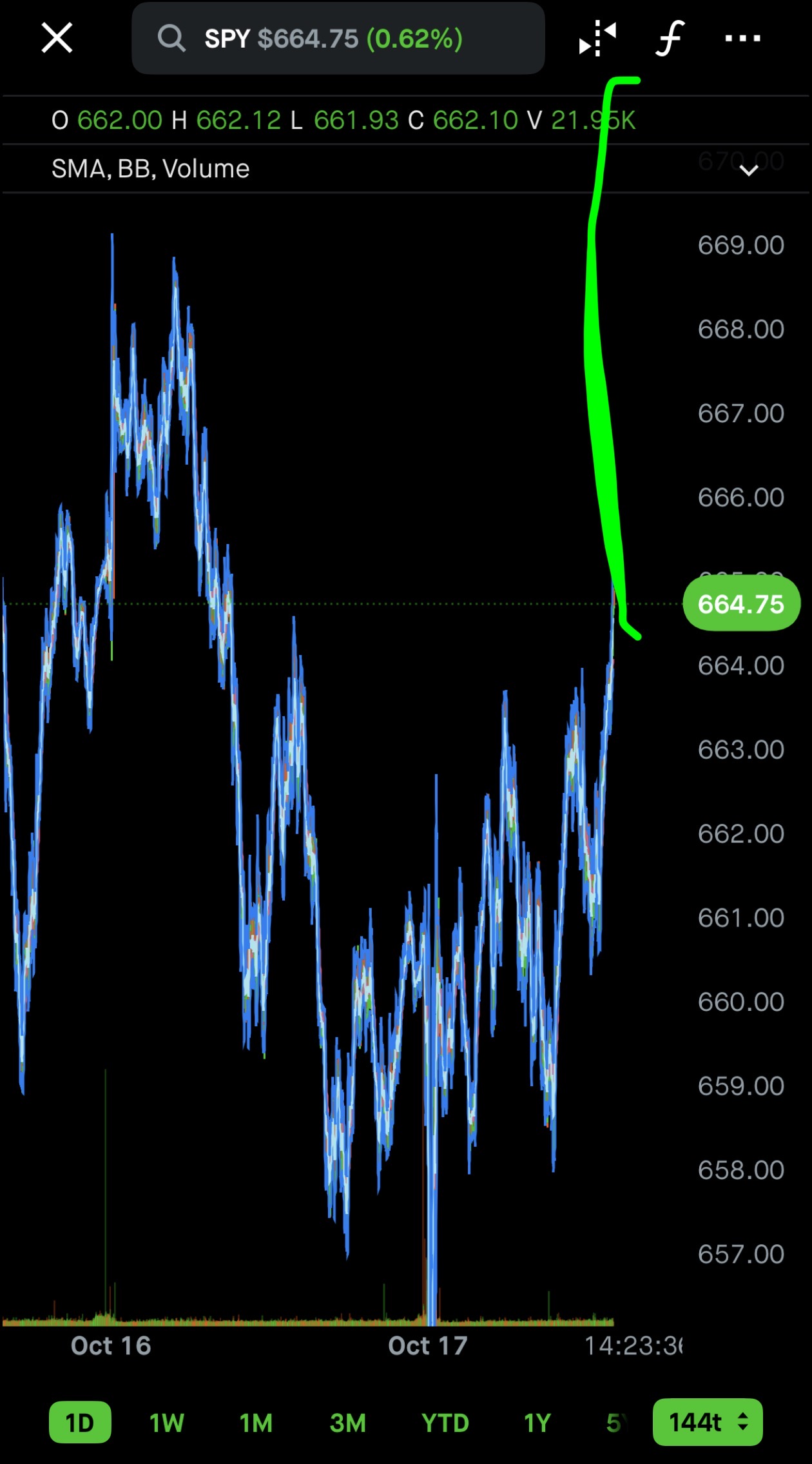Expand the SMA, BB, Volume indicators row
812x1464 pixels.
pos(406,169)
